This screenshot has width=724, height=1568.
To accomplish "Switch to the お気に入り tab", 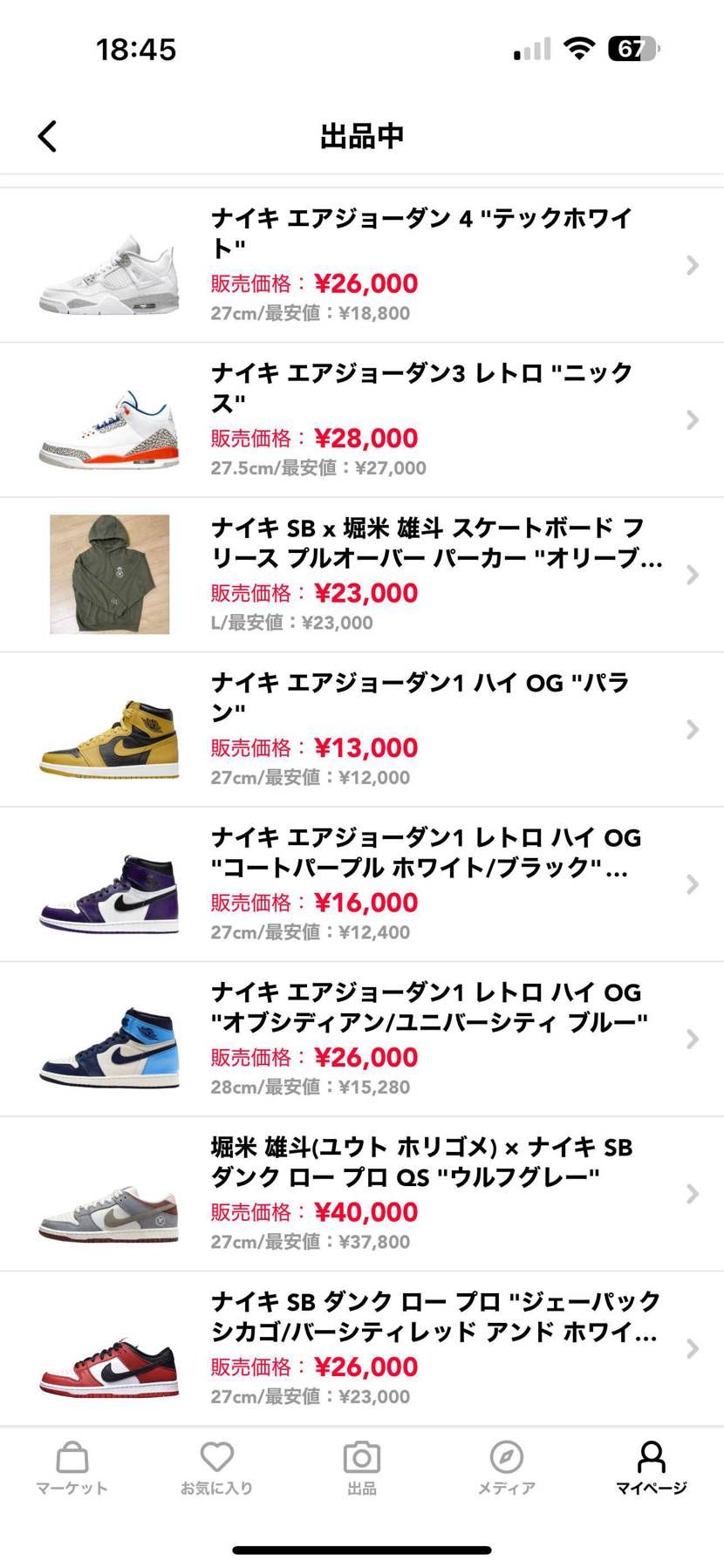I will click(x=216, y=1469).
